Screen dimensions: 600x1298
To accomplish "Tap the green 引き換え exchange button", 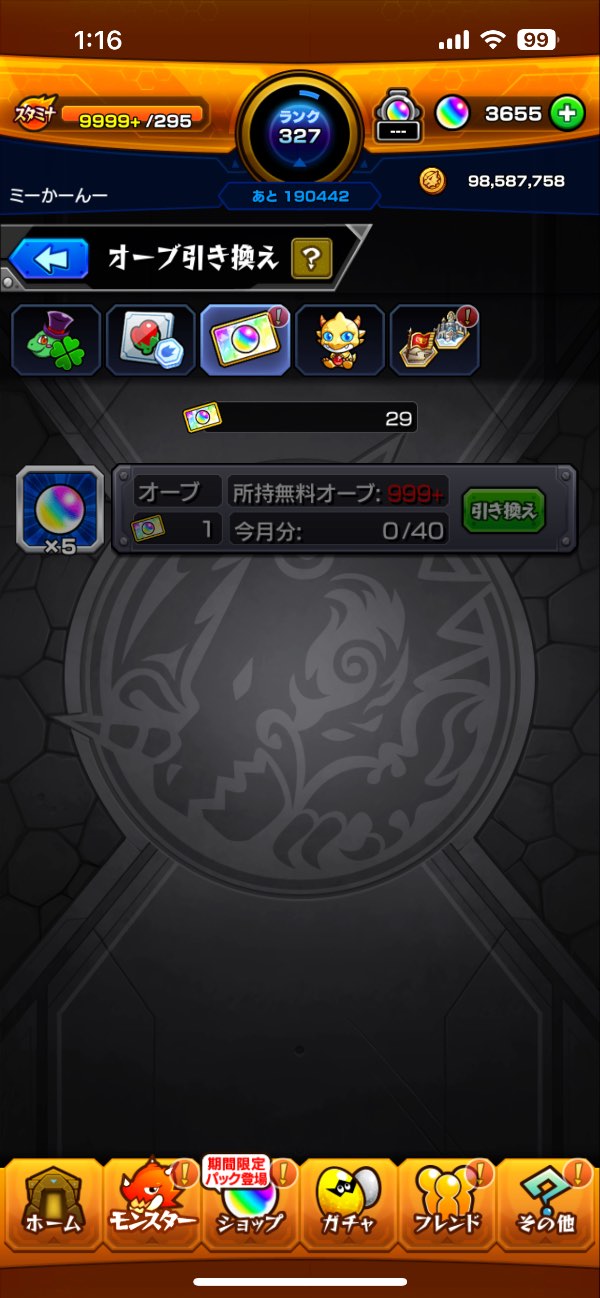I will tap(504, 512).
